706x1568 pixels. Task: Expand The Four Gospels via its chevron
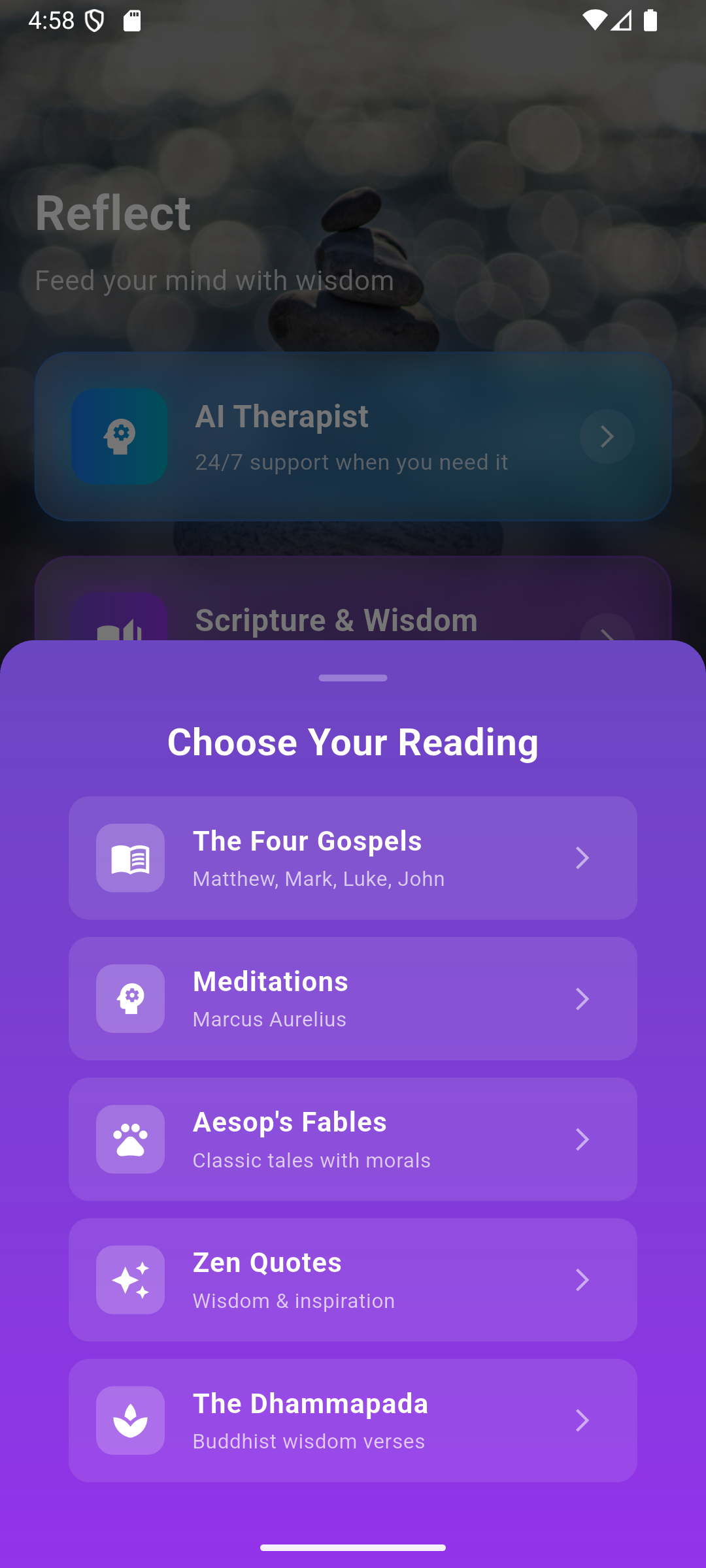[582, 858]
